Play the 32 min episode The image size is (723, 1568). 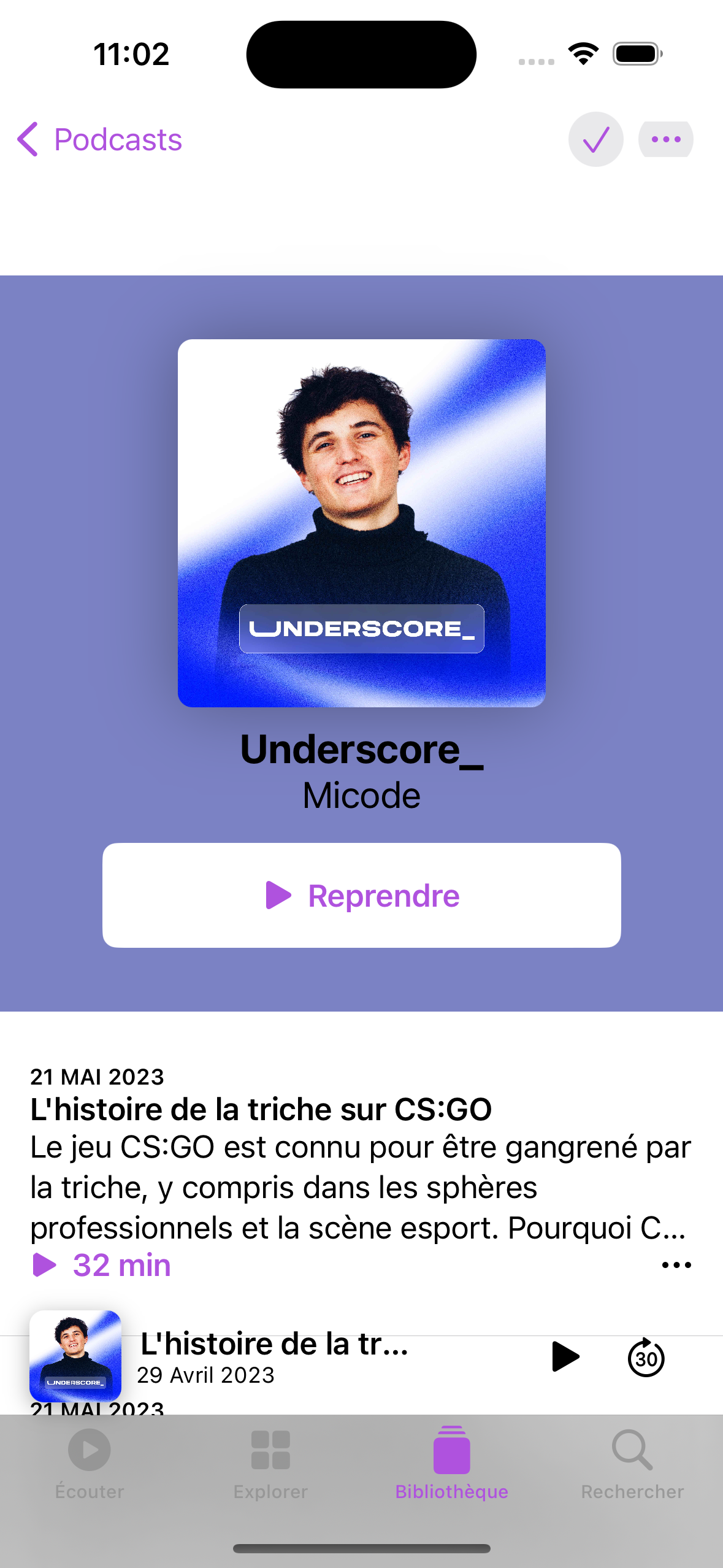(102, 1265)
